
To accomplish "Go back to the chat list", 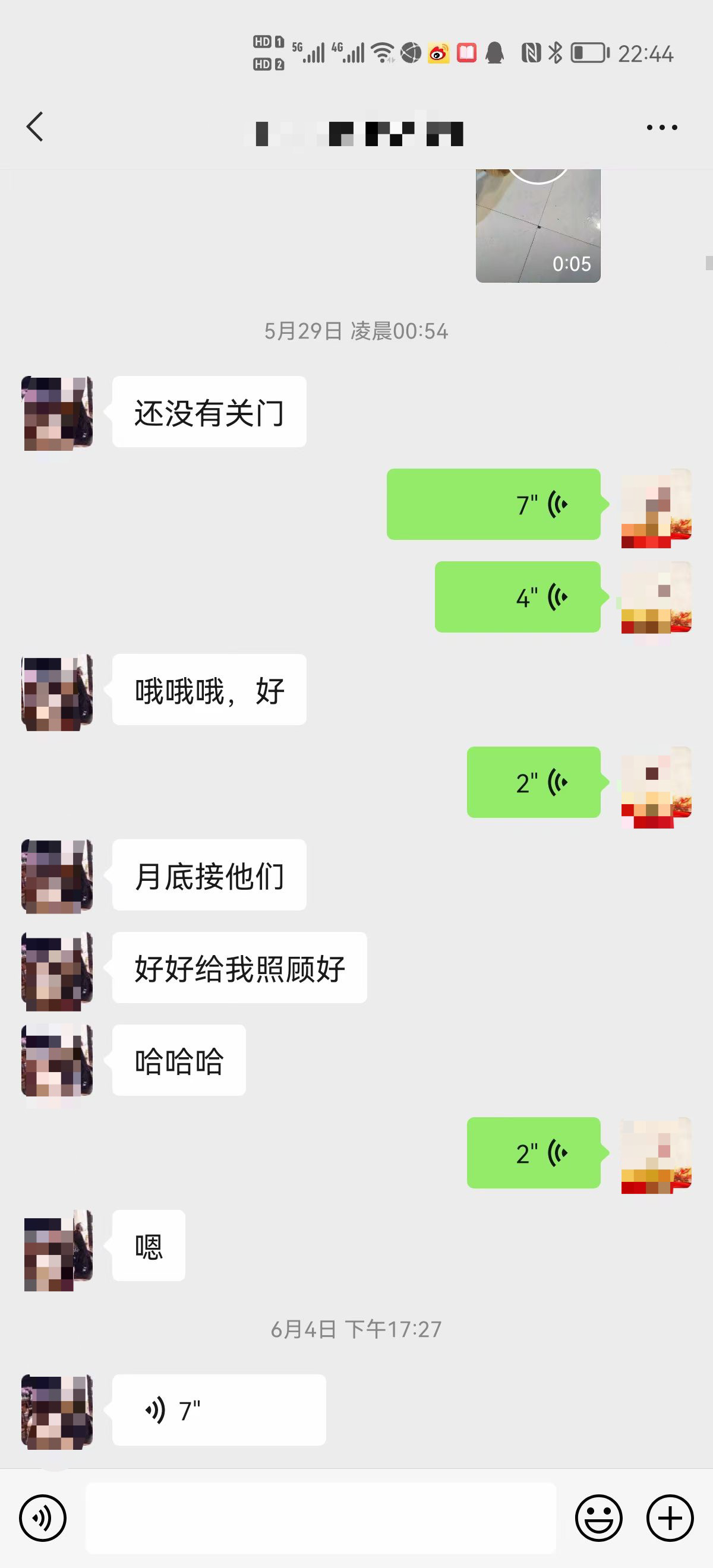I will tap(34, 127).
